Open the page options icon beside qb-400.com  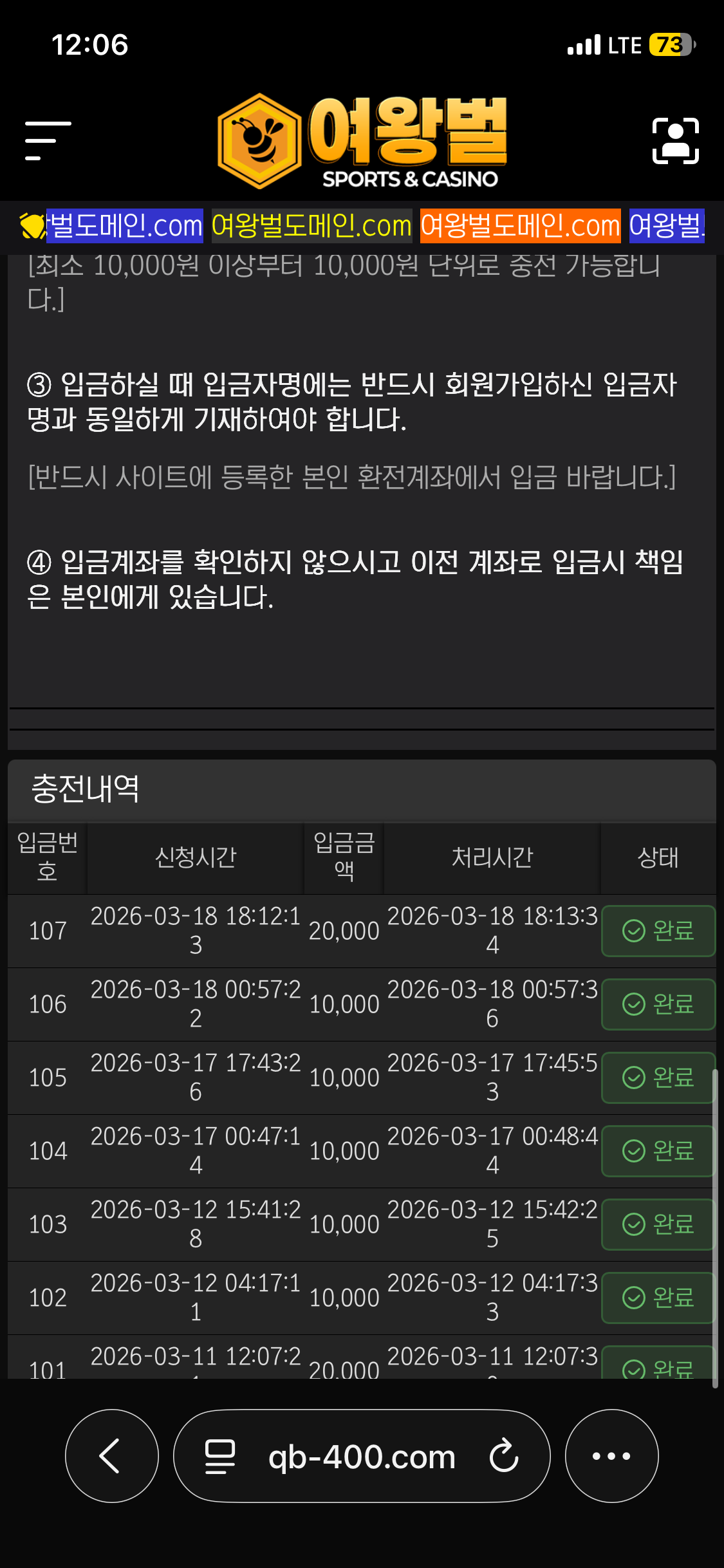coord(219,1456)
